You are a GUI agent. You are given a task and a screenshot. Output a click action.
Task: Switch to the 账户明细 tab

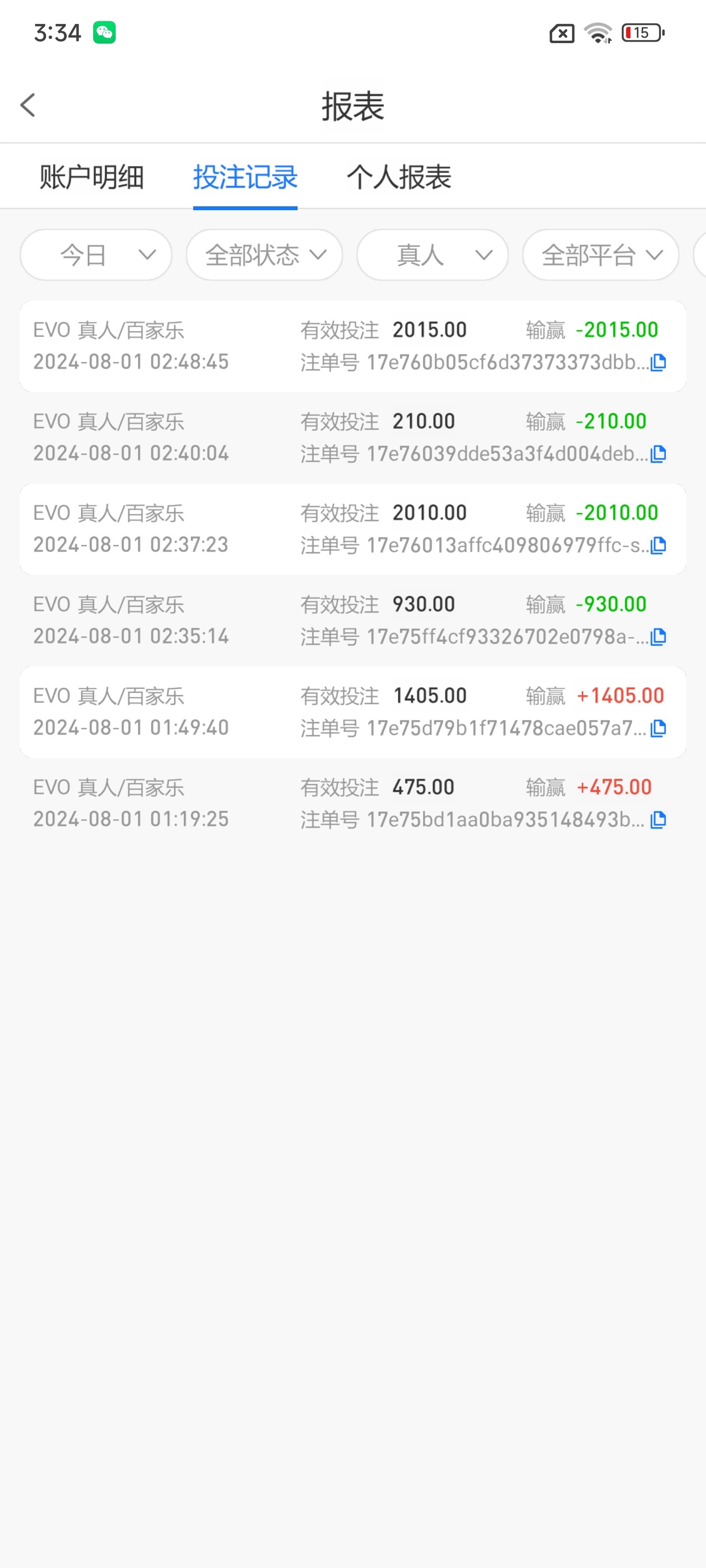[92, 177]
